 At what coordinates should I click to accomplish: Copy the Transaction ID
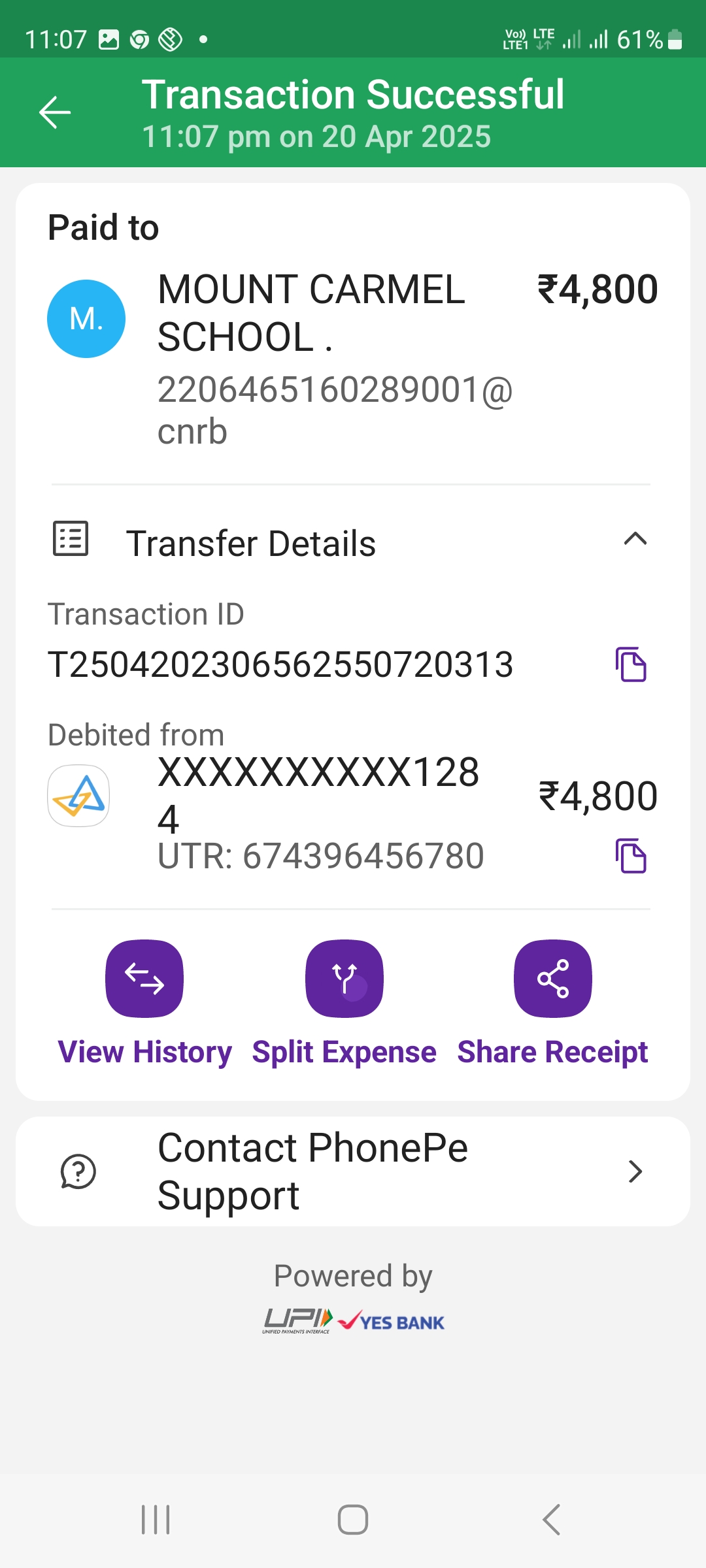[631, 664]
